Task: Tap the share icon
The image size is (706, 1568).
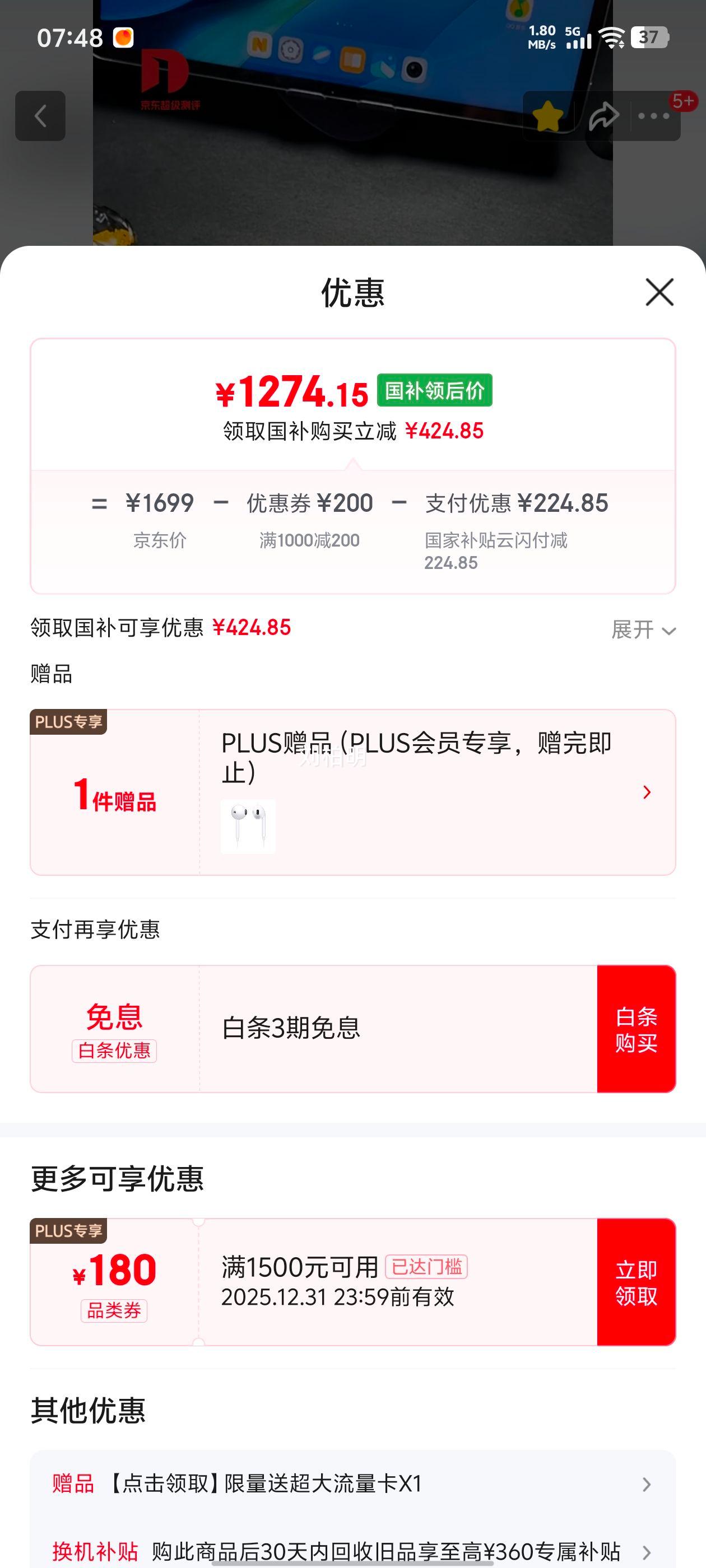Action: (x=603, y=115)
